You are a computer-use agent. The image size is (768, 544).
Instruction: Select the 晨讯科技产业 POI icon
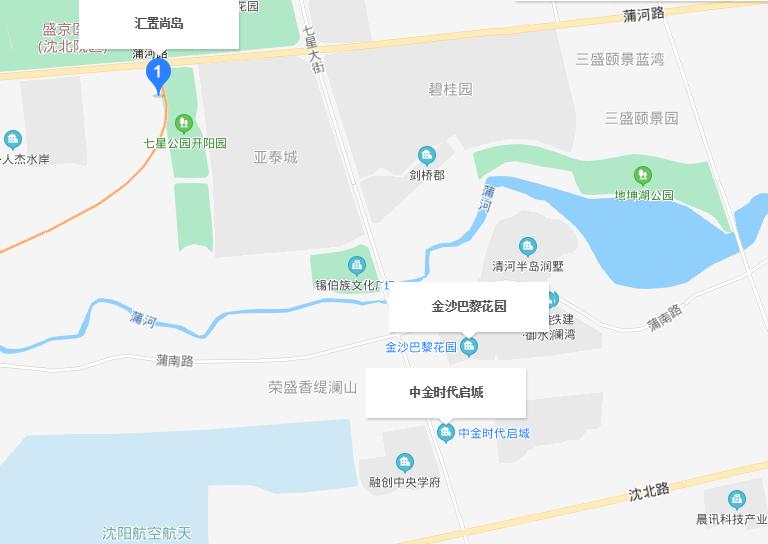point(737,499)
